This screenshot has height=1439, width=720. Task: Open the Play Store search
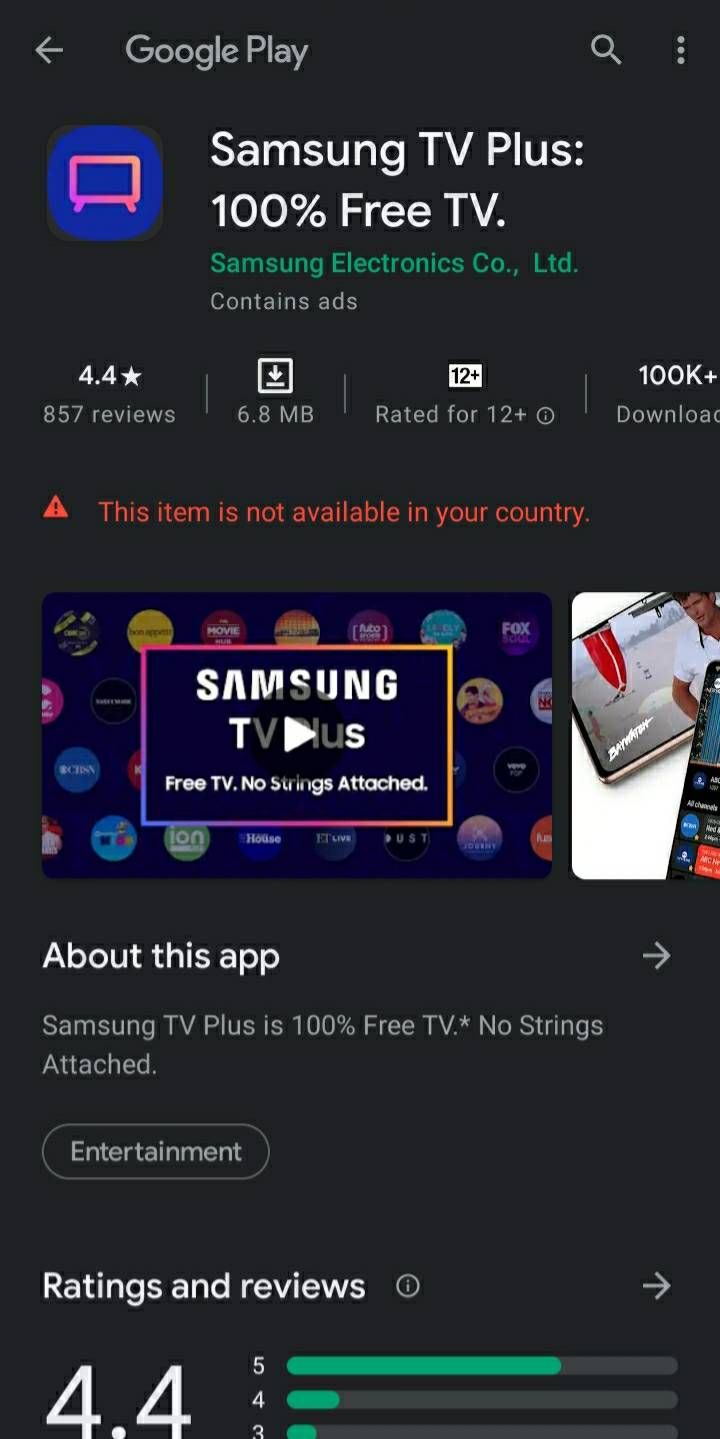[x=606, y=50]
